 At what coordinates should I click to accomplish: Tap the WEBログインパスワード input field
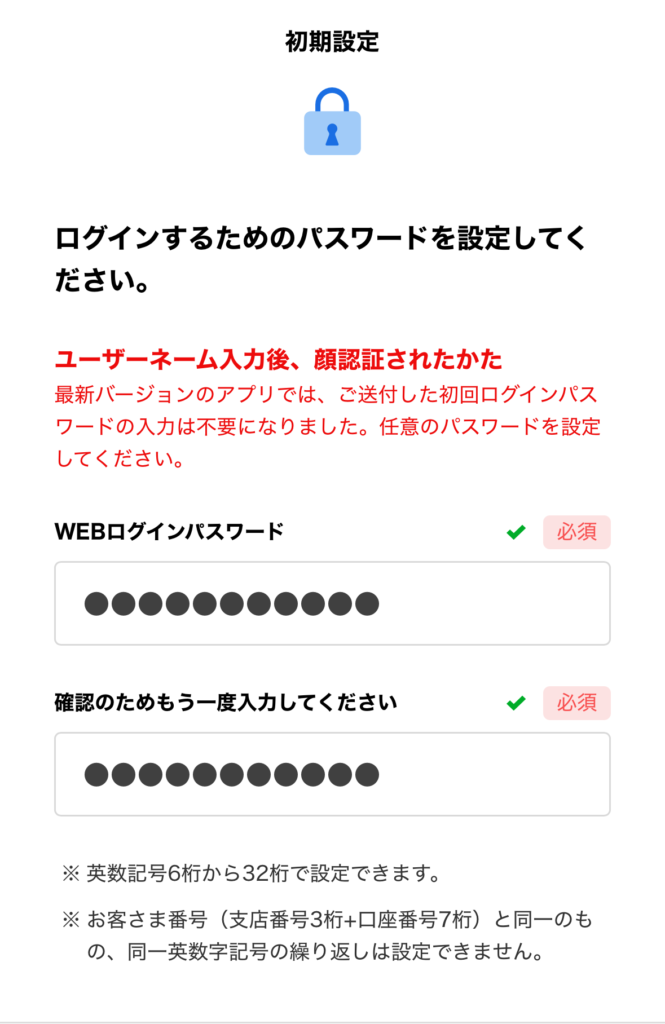332,603
